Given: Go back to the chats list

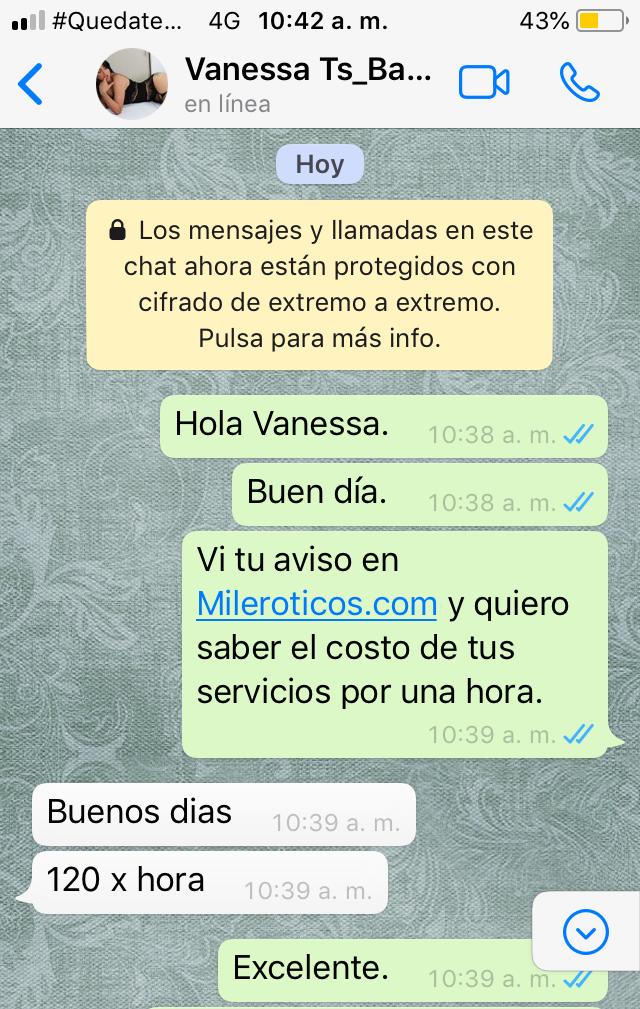Looking at the screenshot, I should pyautogui.click(x=30, y=84).
